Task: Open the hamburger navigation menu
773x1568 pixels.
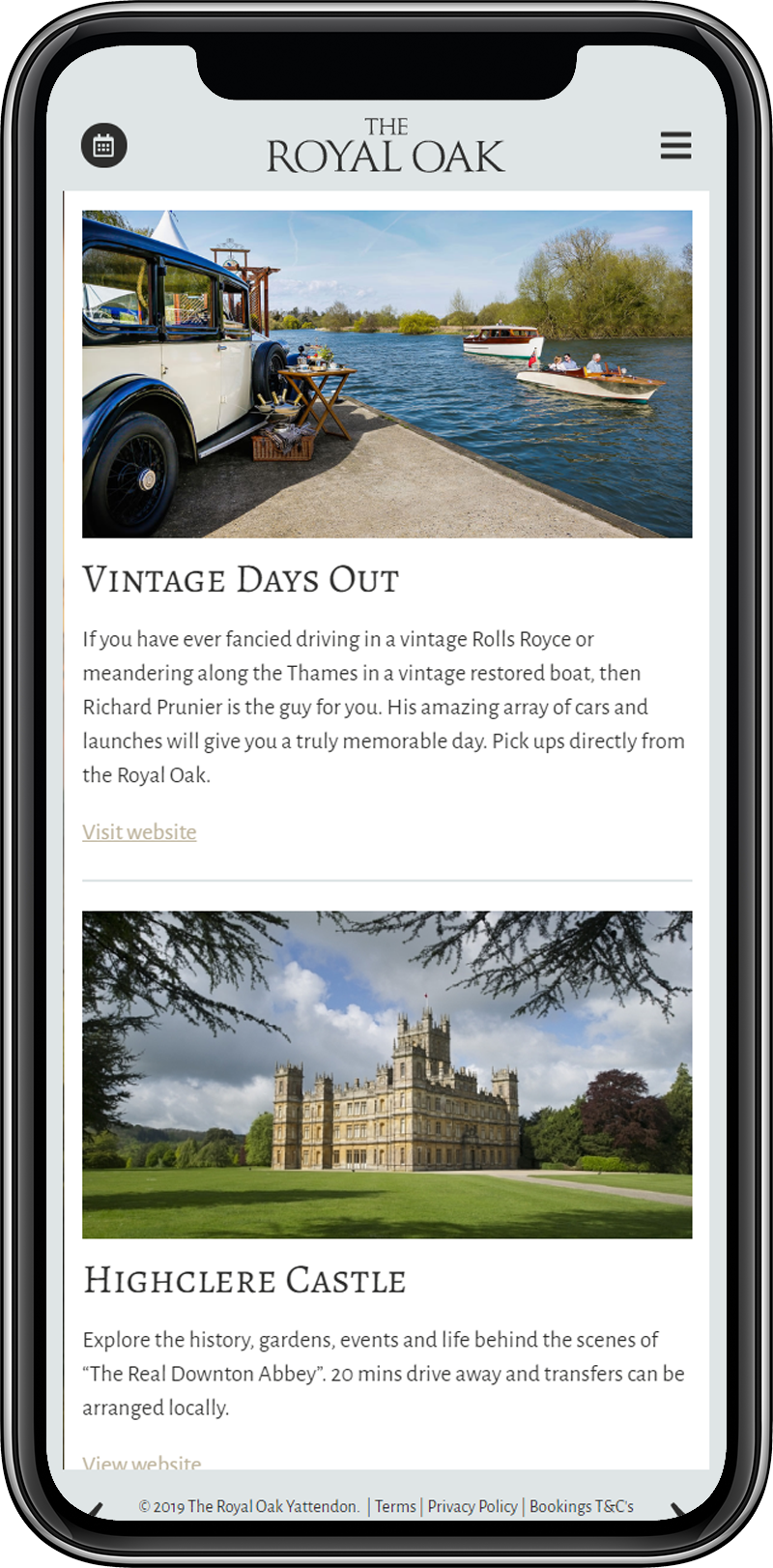Action: coord(675,145)
